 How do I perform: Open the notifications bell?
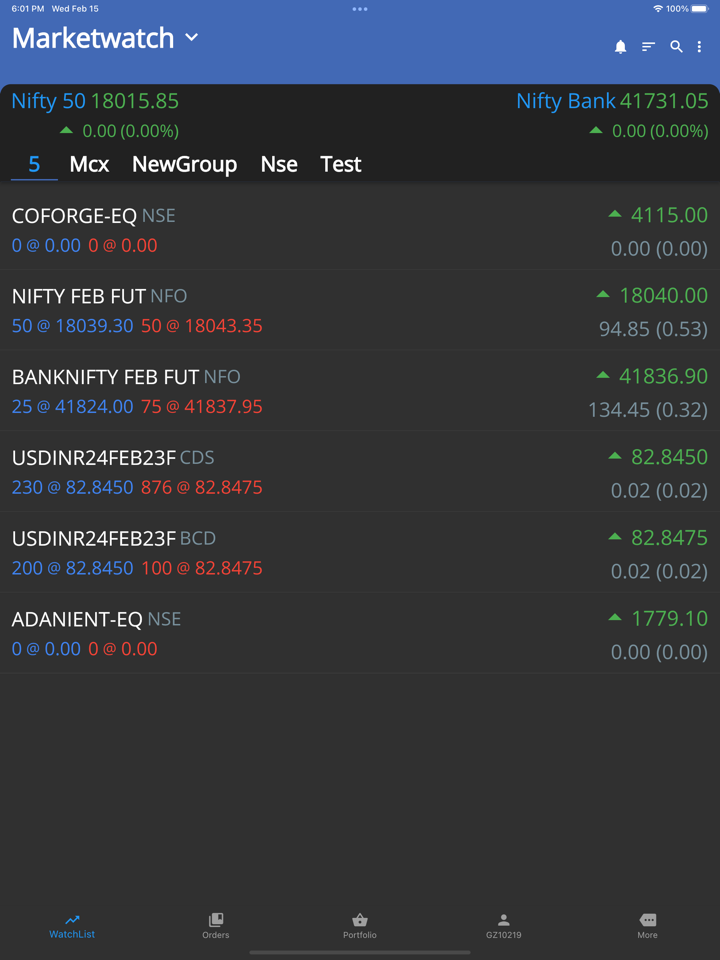(x=620, y=47)
